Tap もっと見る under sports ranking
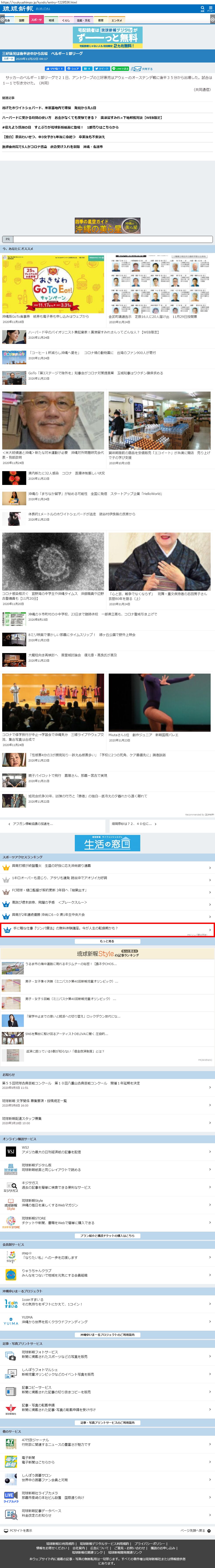 coord(107,941)
